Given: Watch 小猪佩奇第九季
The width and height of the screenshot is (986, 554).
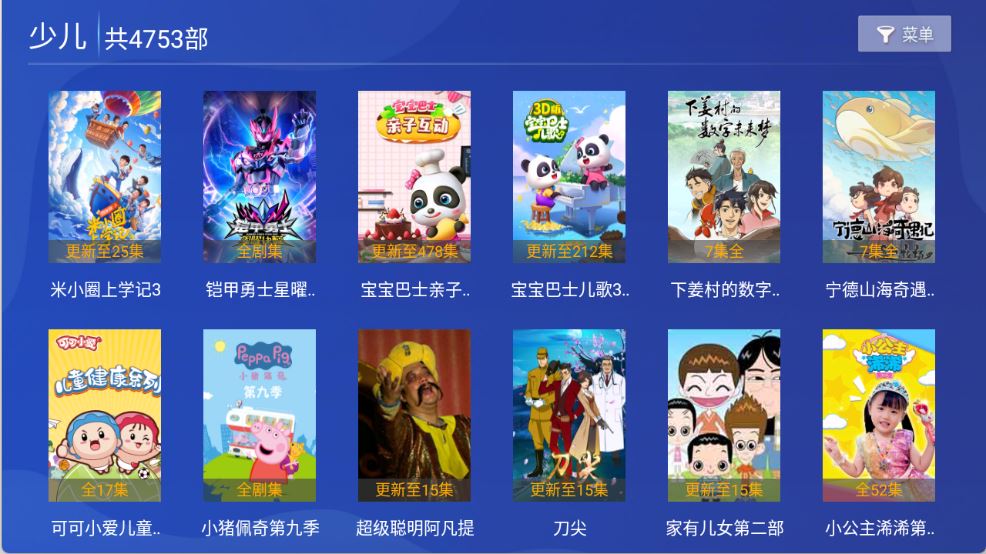Looking at the screenshot, I should [260, 415].
